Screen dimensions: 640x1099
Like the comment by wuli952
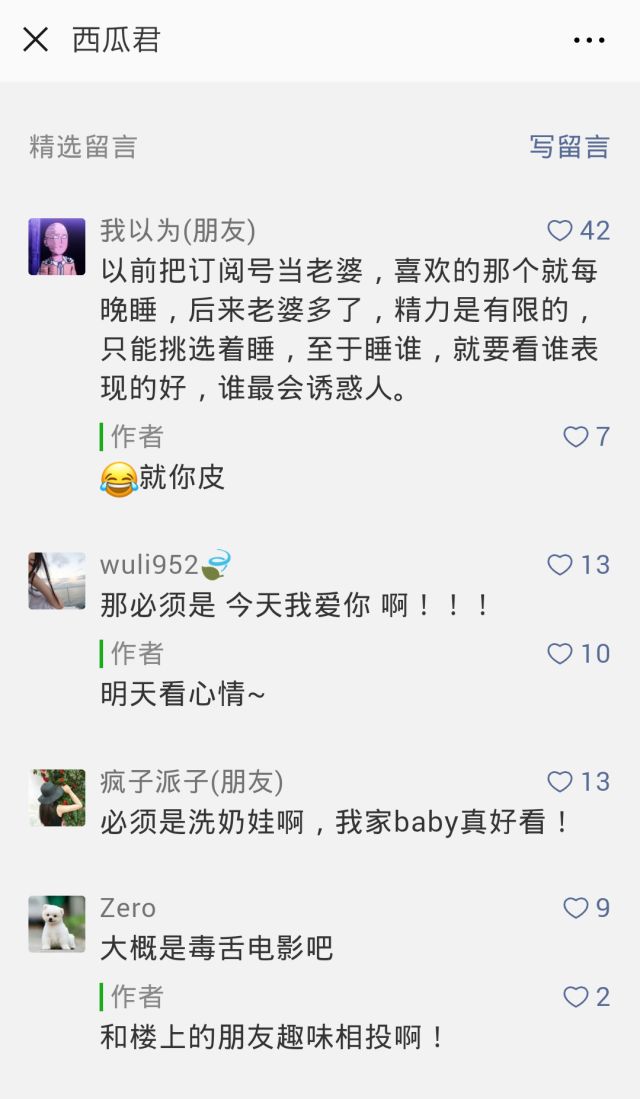click(x=560, y=565)
